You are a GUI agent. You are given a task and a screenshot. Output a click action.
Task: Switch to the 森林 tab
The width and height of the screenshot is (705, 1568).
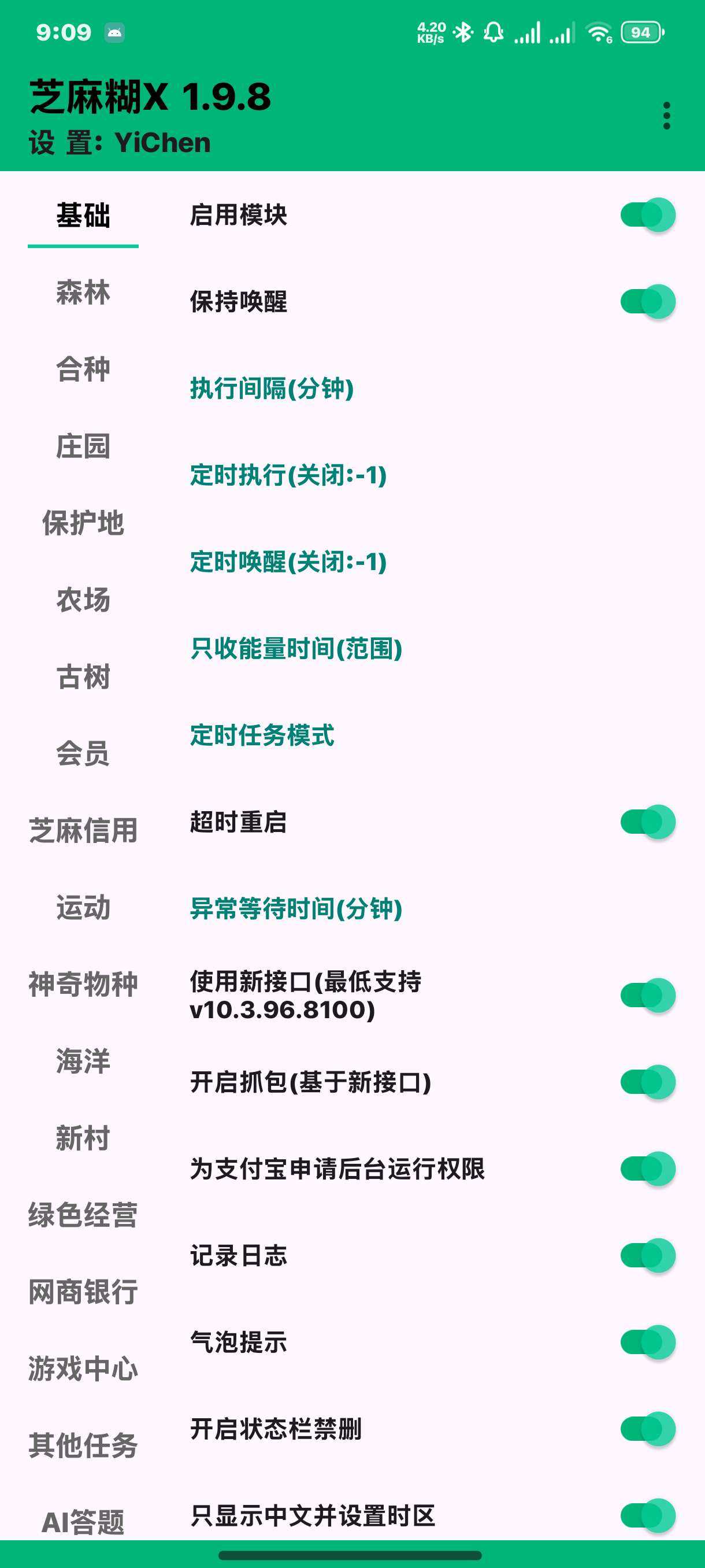[83, 292]
